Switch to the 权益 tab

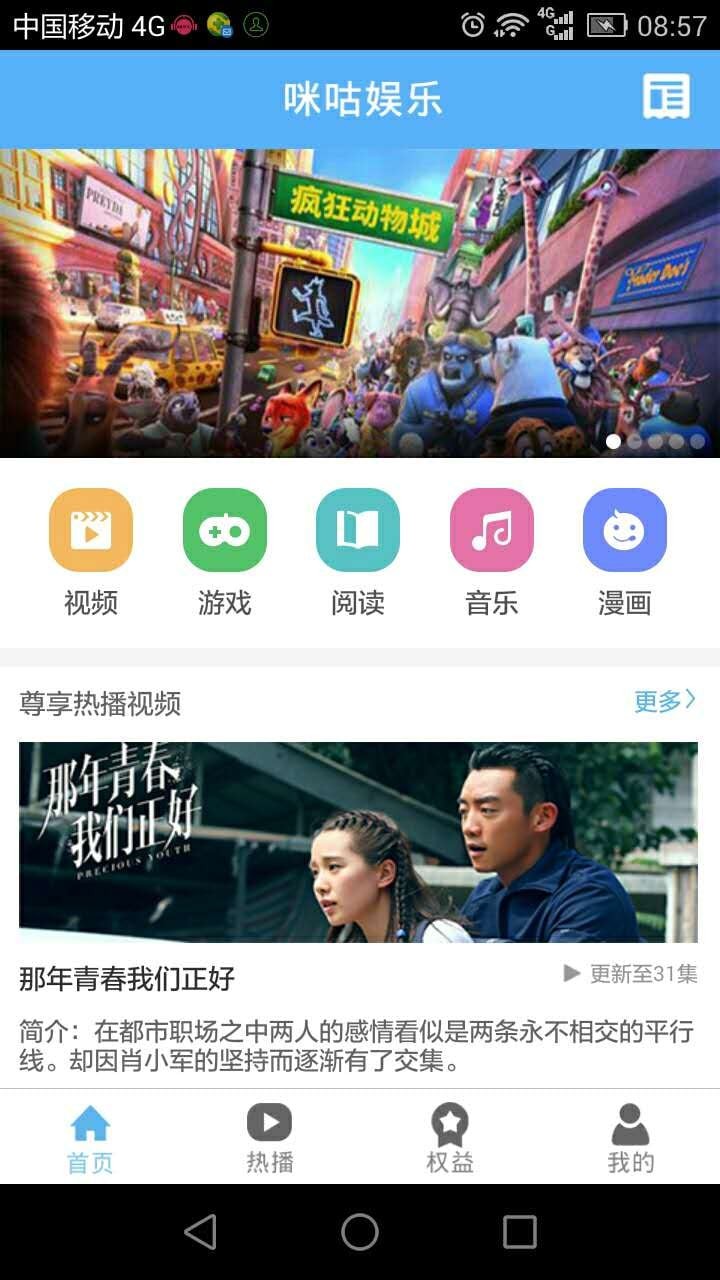click(x=450, y=1138)
